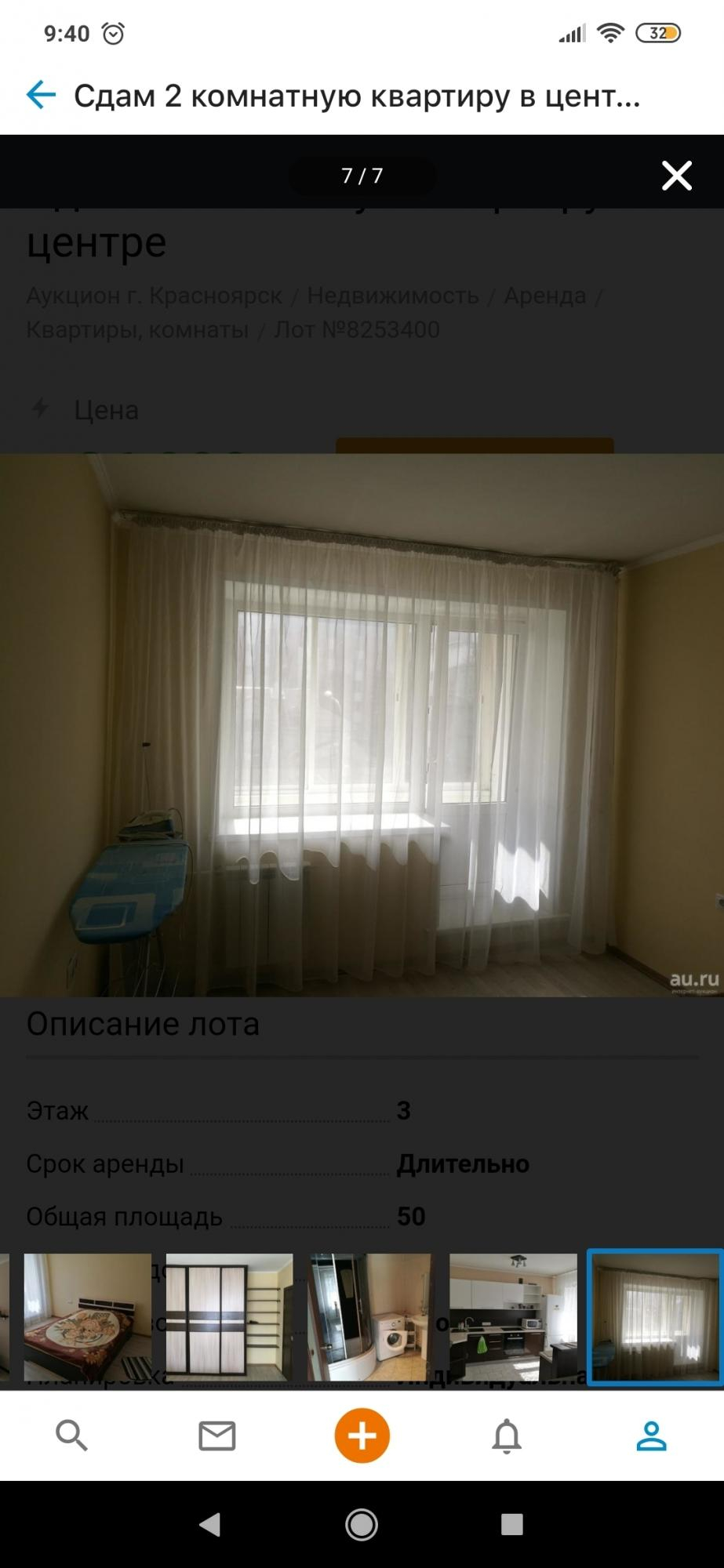The height and width of the screenshot is (1568, 724).
Task: Select the kitchen photo thumbnail
Action: pyautogui.click(x=512, y=1317)
